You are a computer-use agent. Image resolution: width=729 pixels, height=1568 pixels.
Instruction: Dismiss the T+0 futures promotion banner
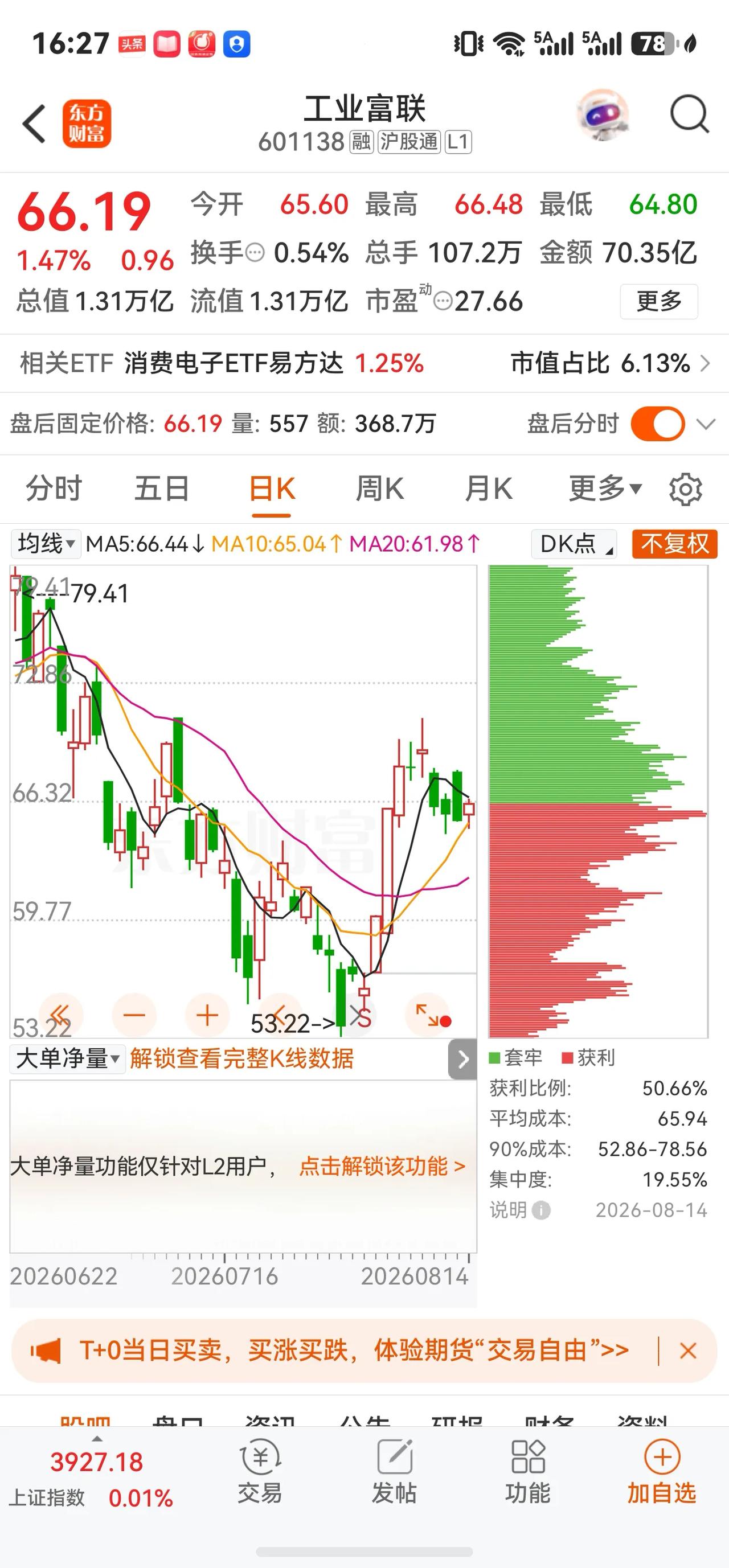tap(688, 1351)
